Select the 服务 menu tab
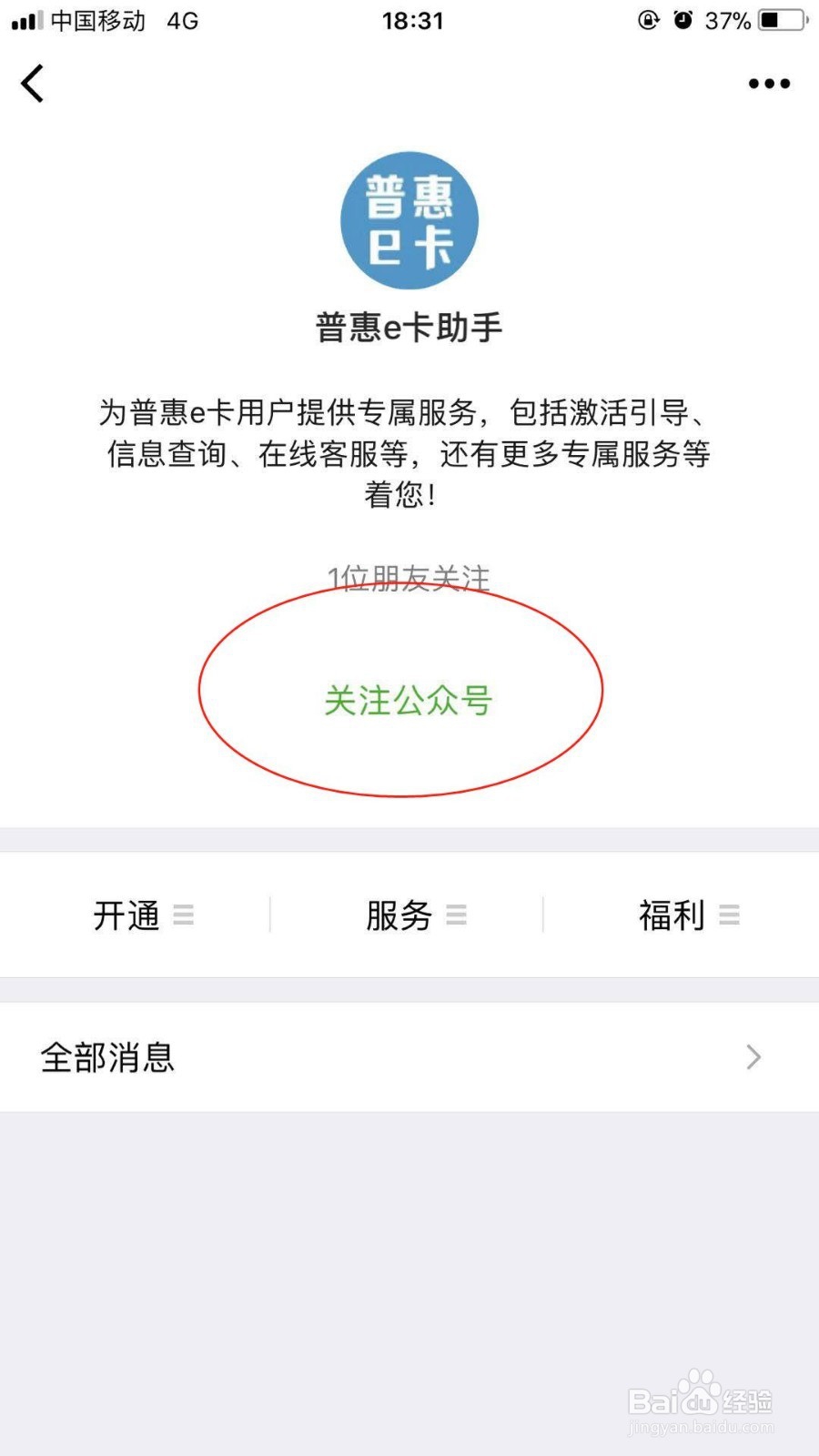 pyautogui.click(x=398, y=916)
